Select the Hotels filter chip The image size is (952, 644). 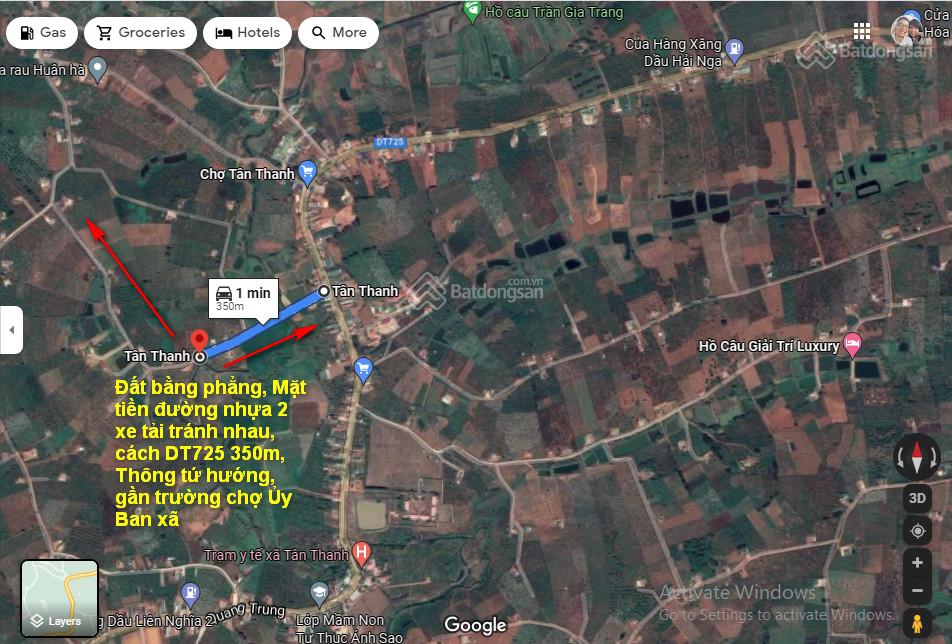248,32
